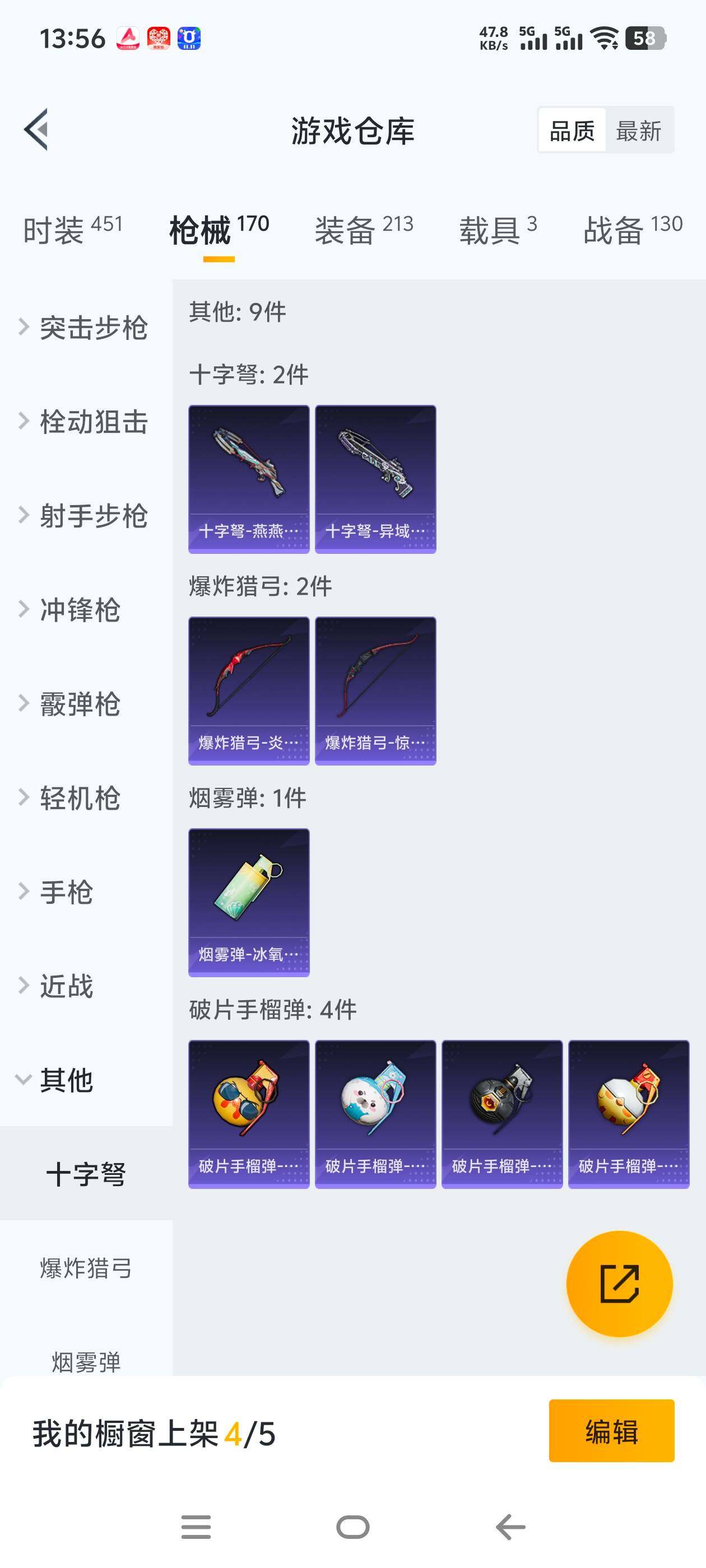
Task: Expand the 冲锋枪 category
Action: coord(79,610)
